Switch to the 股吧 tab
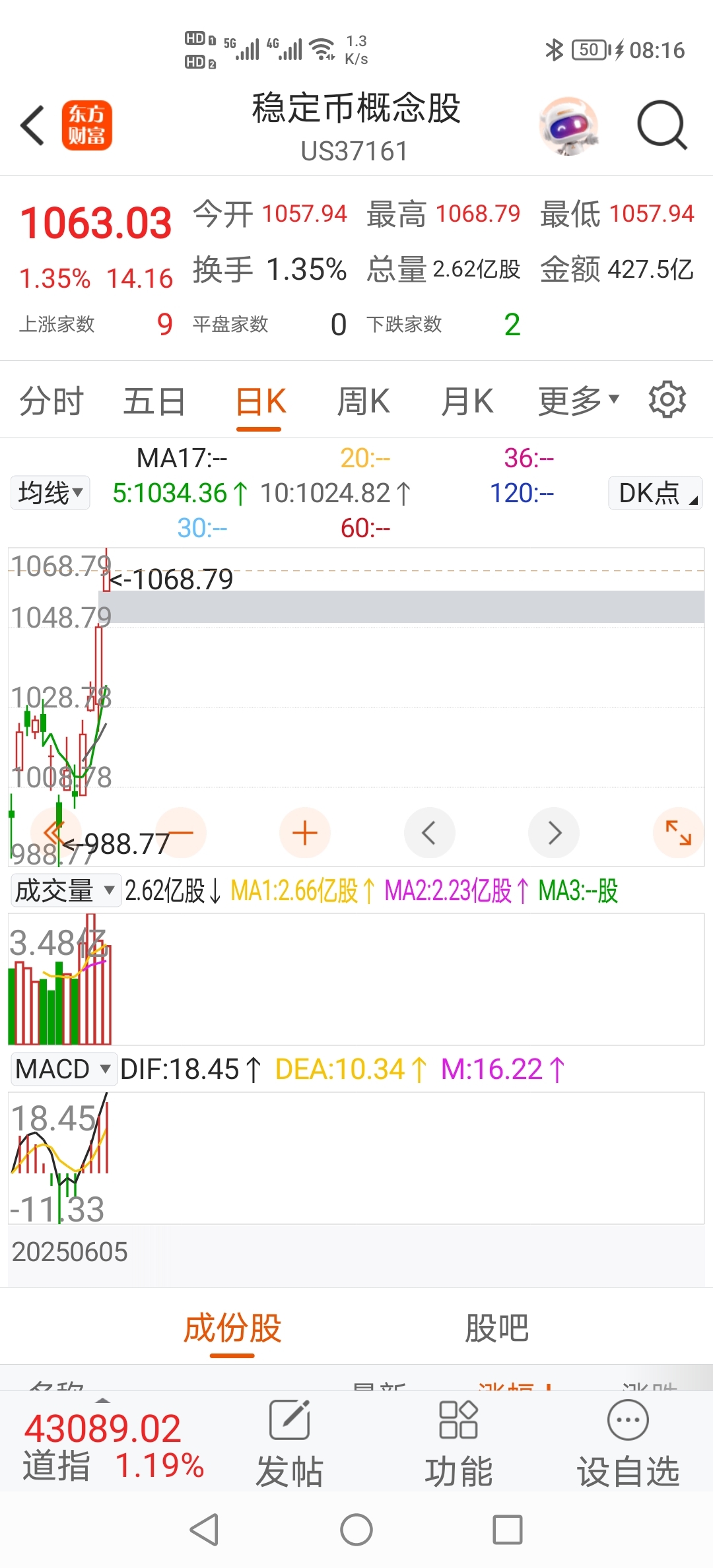713x1568 pixels. [x=496, y=1328]
